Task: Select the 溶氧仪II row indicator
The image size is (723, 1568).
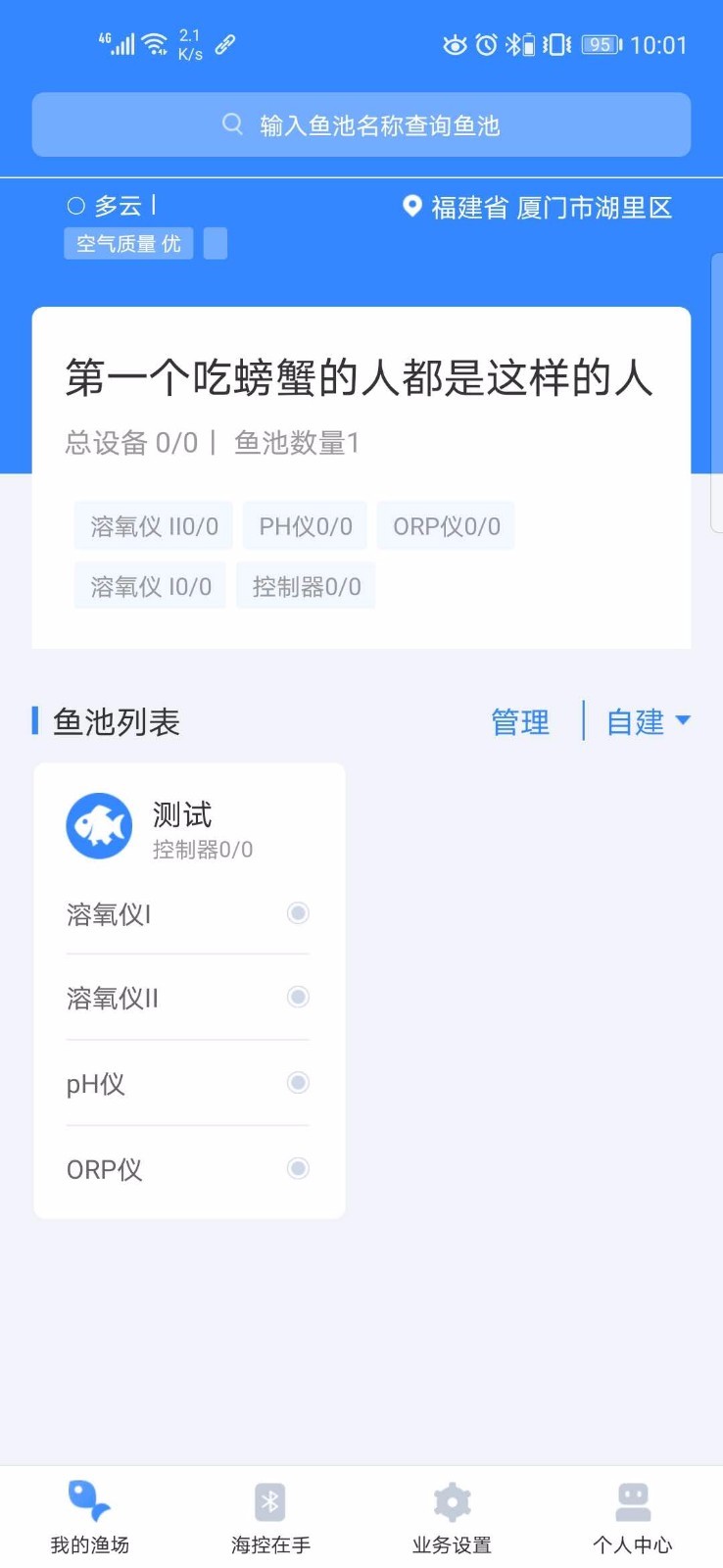Action: tap(298, 998)
